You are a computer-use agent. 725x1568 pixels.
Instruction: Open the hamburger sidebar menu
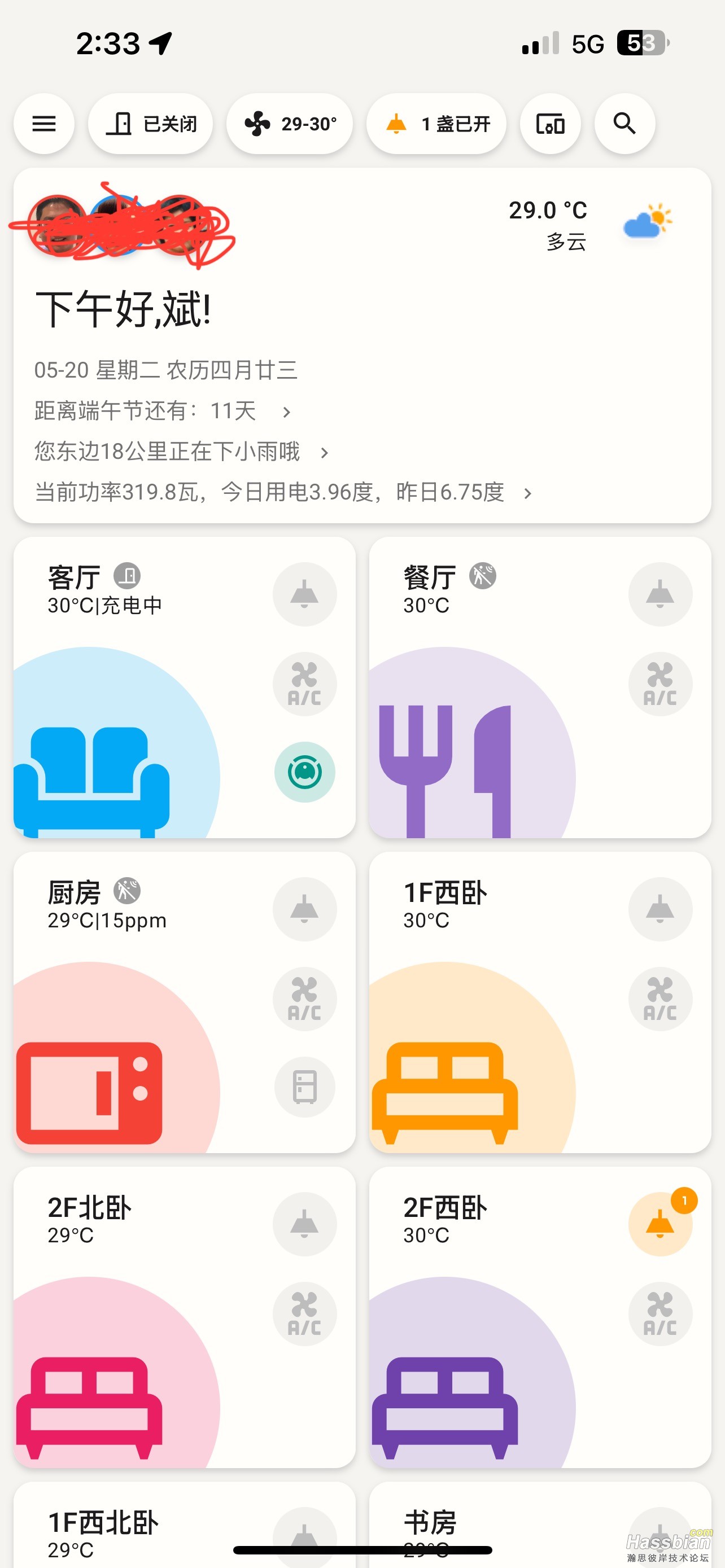(44, 124)
